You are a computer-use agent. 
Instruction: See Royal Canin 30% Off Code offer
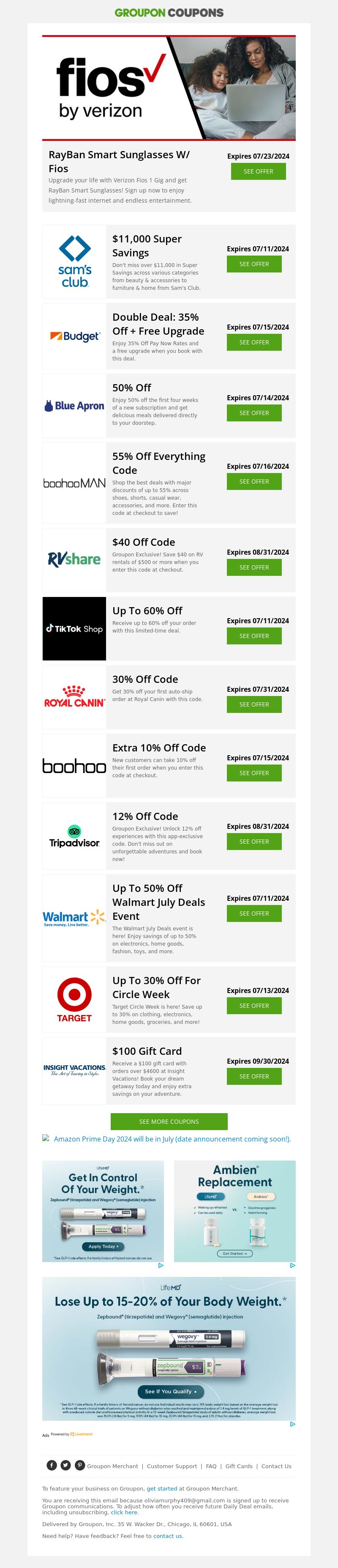point(253,704)
